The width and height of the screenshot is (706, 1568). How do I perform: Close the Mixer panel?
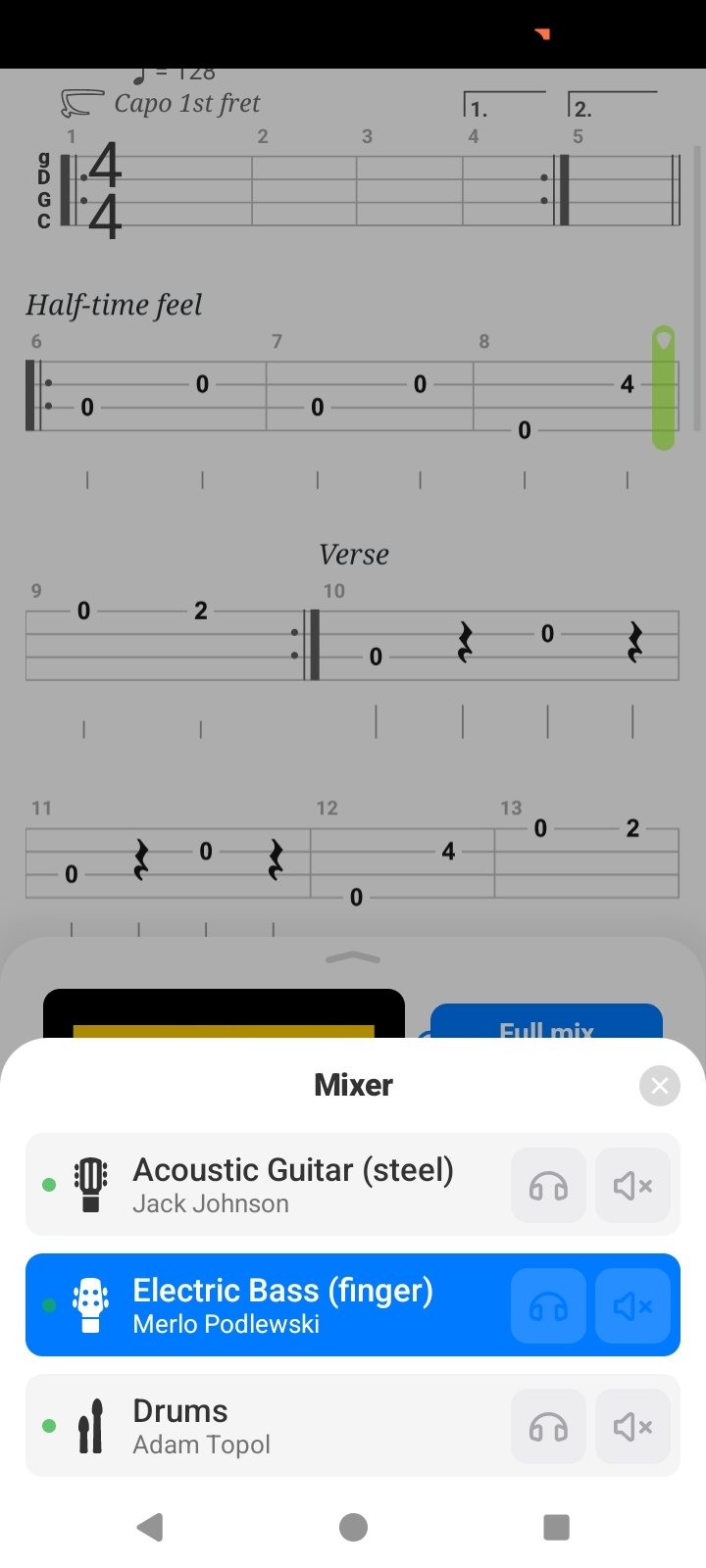[x=660, y=1085]
